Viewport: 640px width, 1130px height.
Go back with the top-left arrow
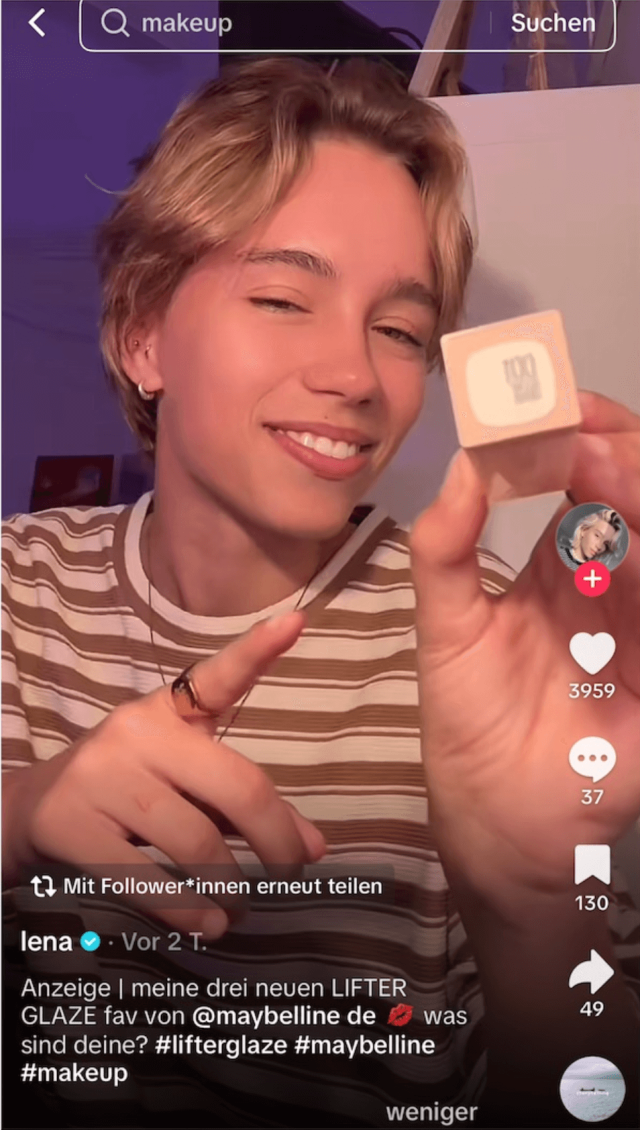[x=37, y=23]
